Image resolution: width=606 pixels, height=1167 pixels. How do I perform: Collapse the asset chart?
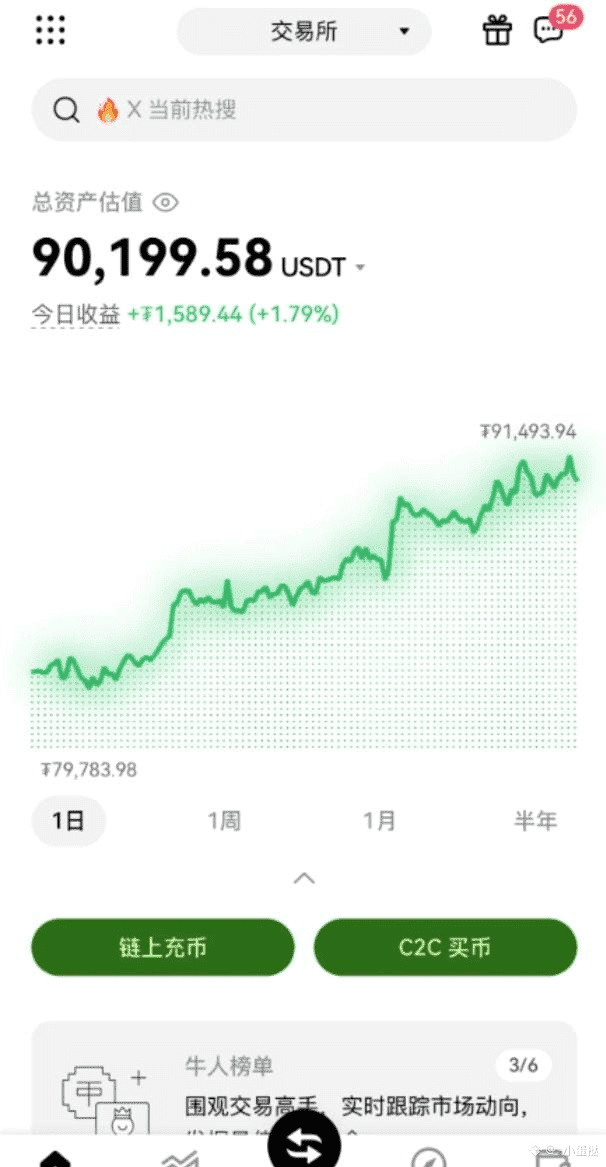point(304,878)
